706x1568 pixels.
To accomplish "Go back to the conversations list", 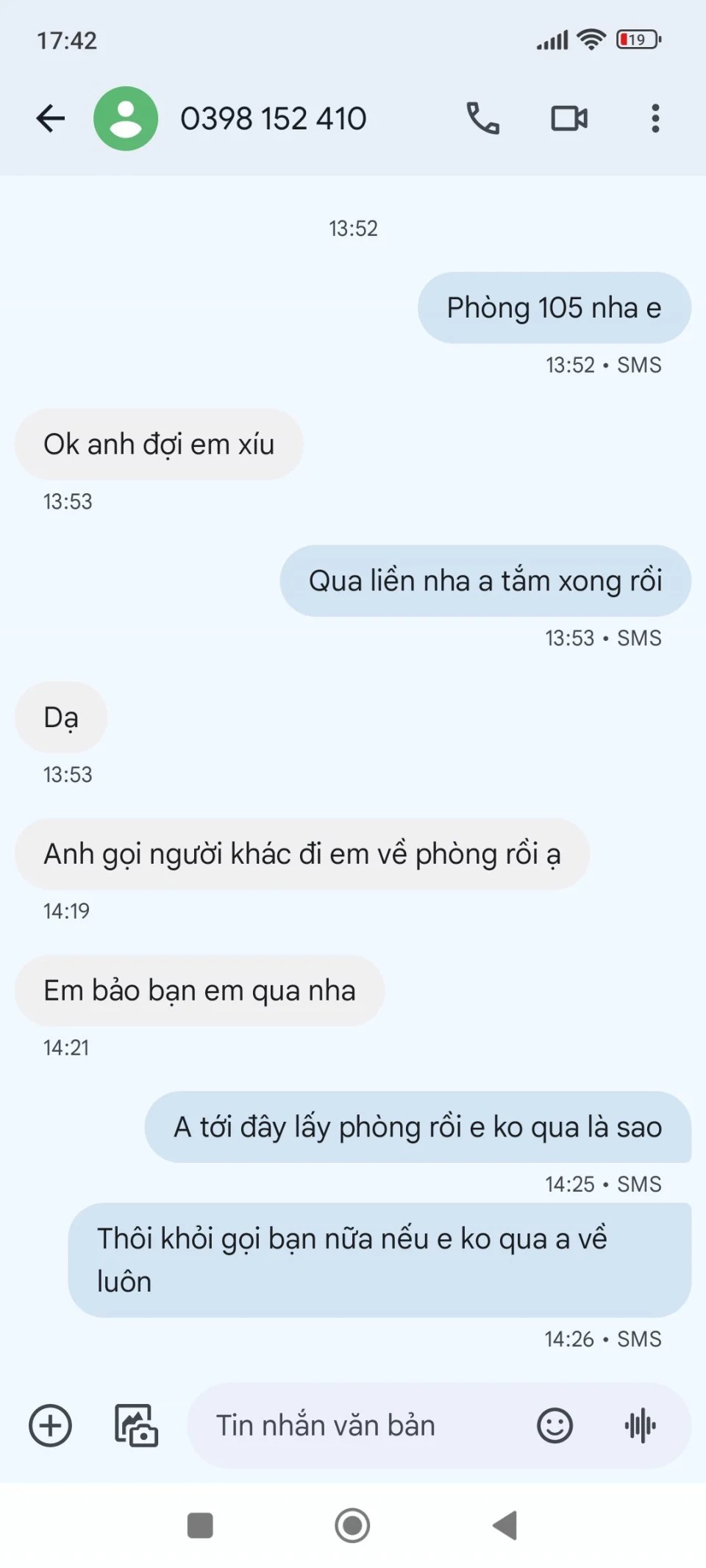I will pos(51,118).
